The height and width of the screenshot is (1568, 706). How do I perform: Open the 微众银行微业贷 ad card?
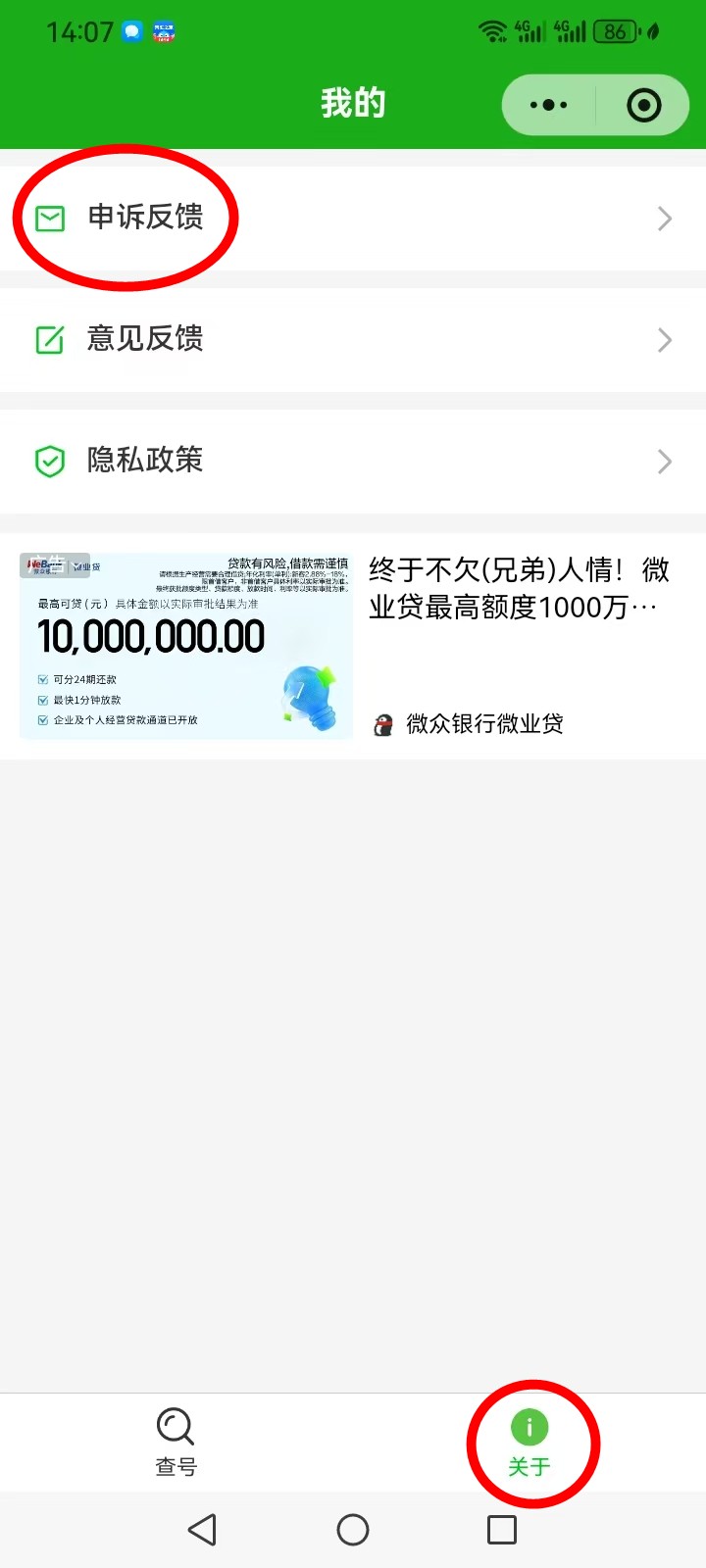pos(353,646)
